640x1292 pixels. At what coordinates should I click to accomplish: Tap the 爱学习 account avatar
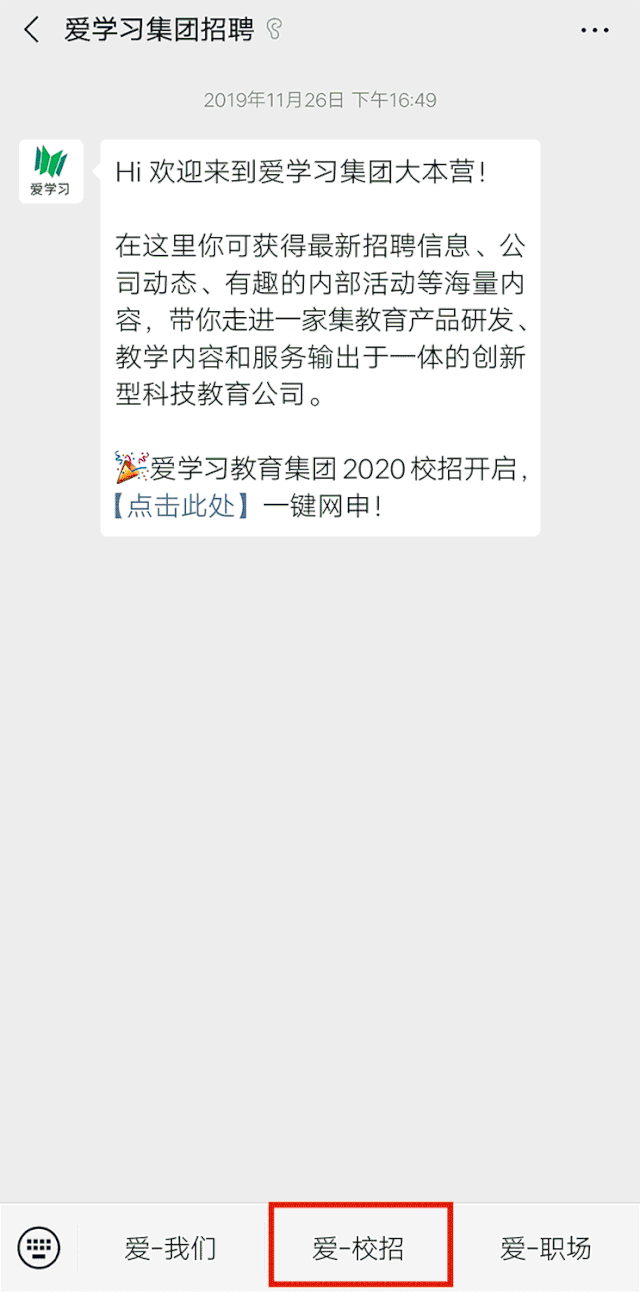[x=50, y=171]
